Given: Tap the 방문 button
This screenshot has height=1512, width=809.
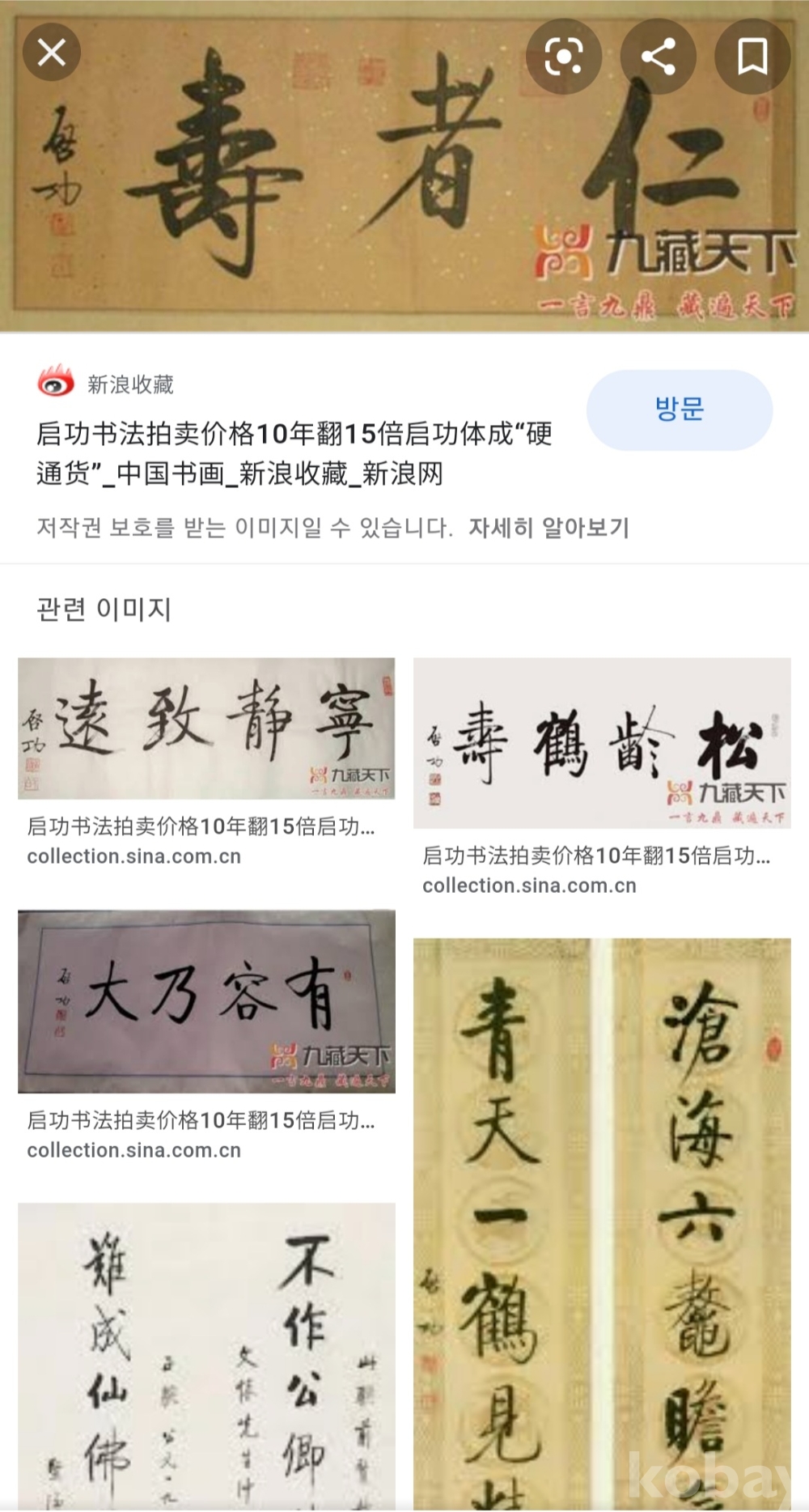Looking at the screenshot, I should [679, 410].
